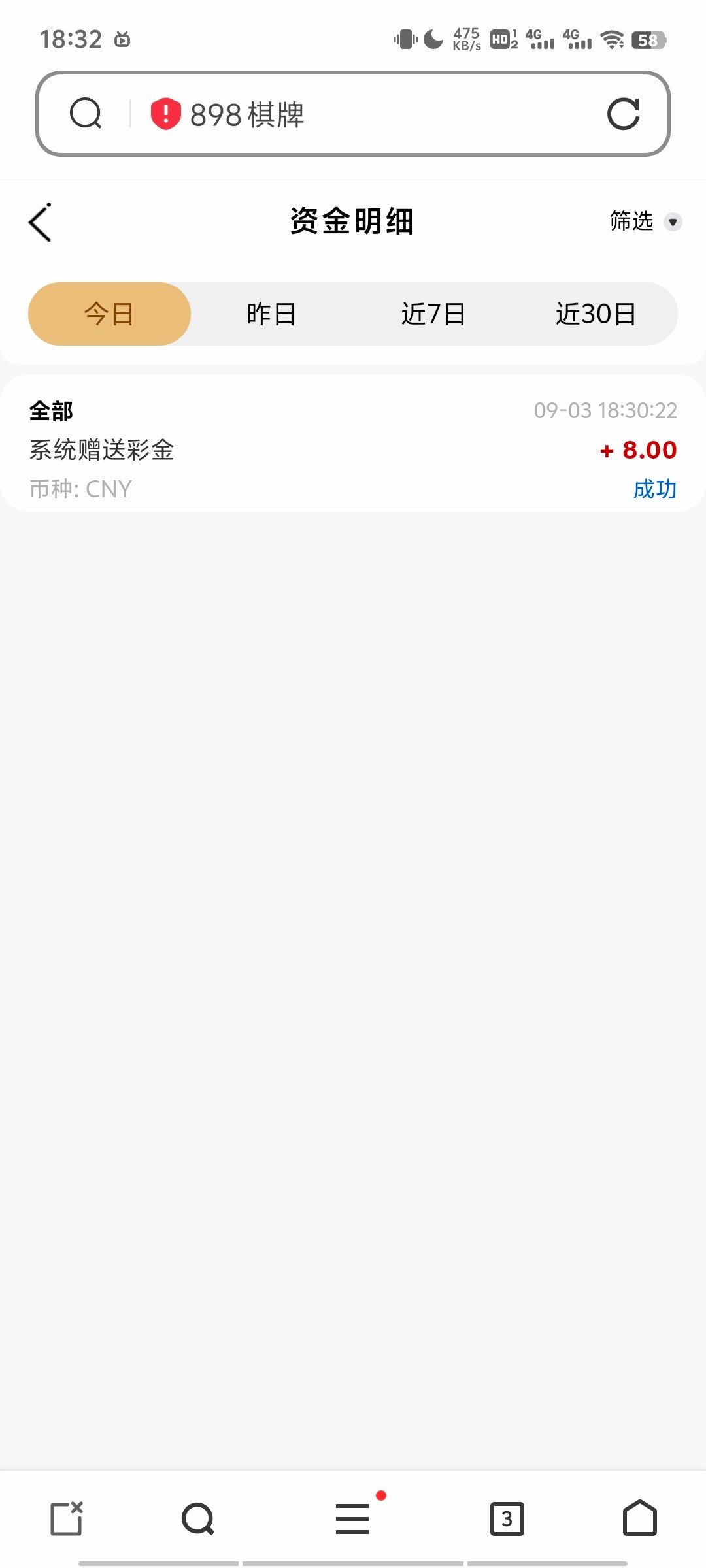
Task: Go back from 资金明细 page
Action: [40, 222]
